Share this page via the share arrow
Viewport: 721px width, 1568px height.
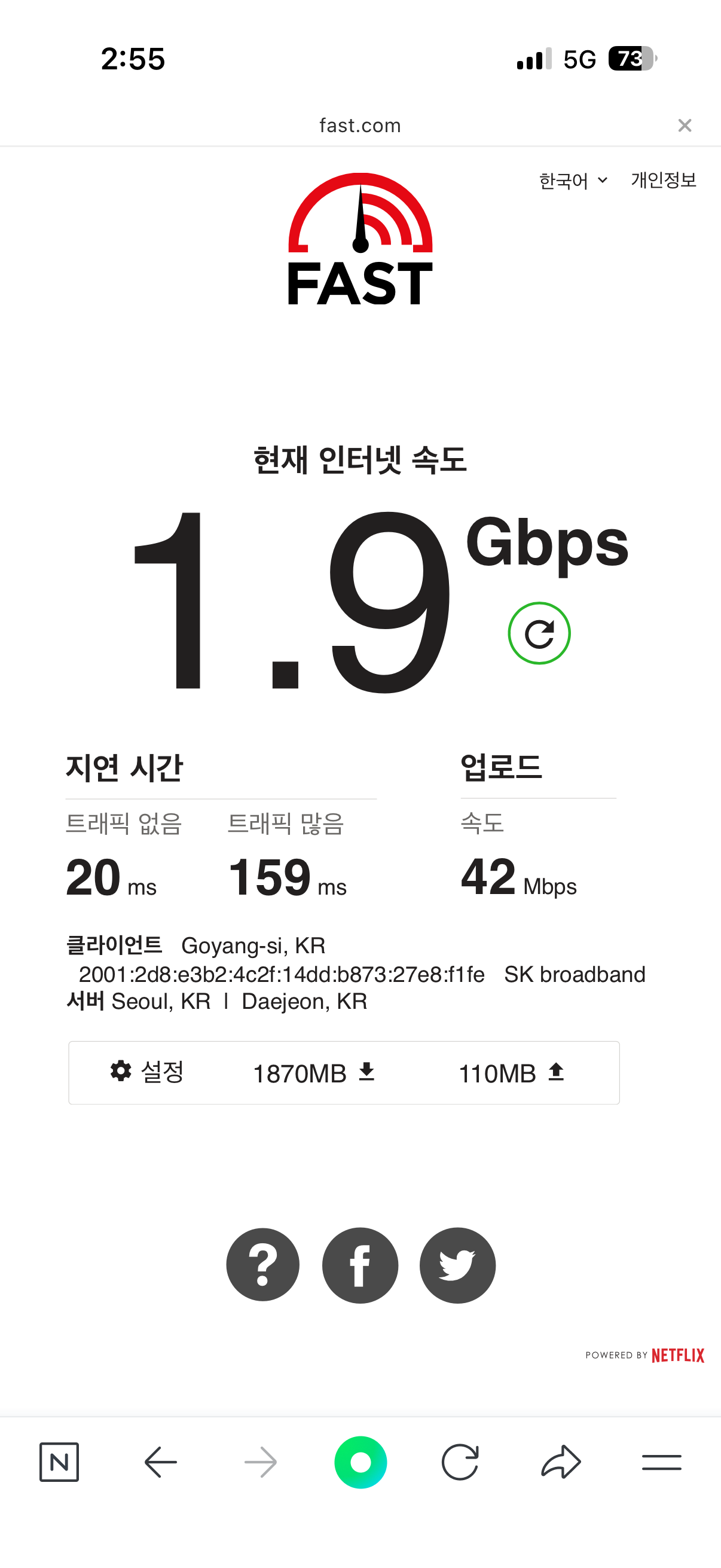[560, 1462]
